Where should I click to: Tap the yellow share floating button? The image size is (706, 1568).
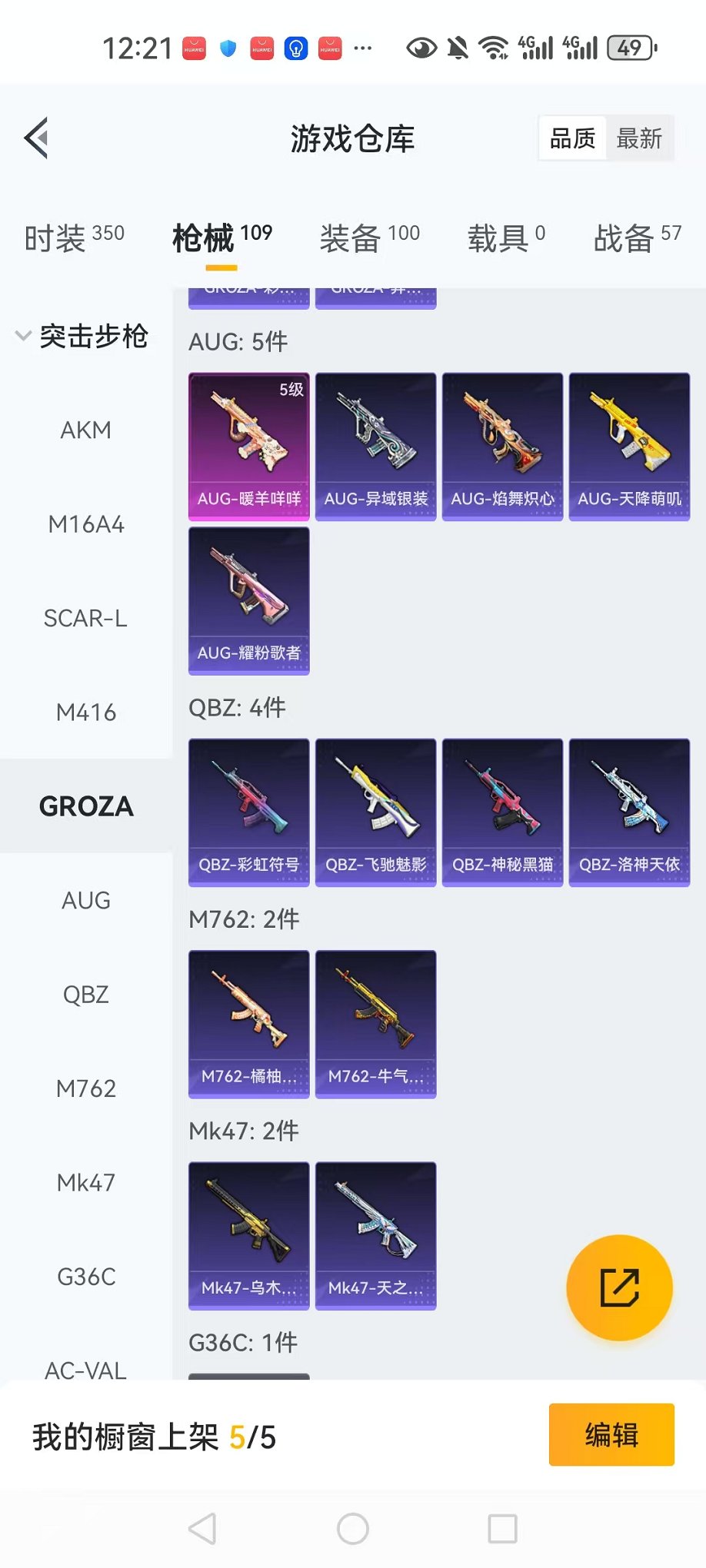(619, 1287)
